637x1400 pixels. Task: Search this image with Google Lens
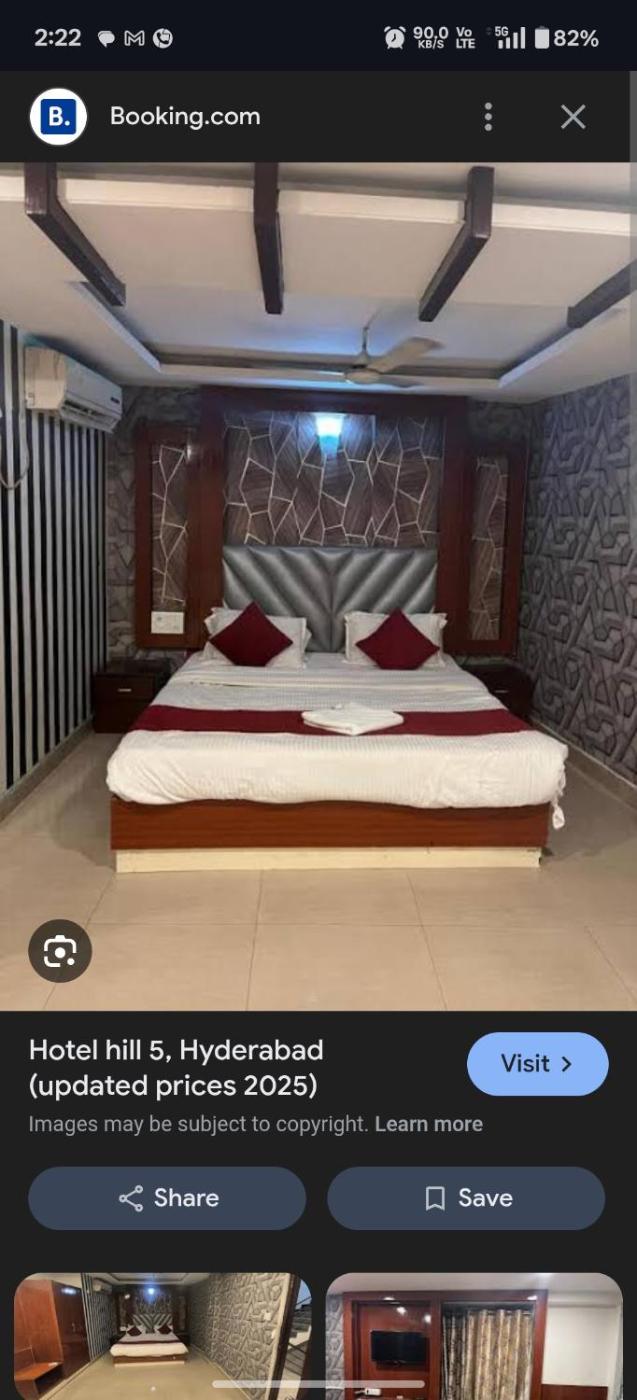[60, 951]
